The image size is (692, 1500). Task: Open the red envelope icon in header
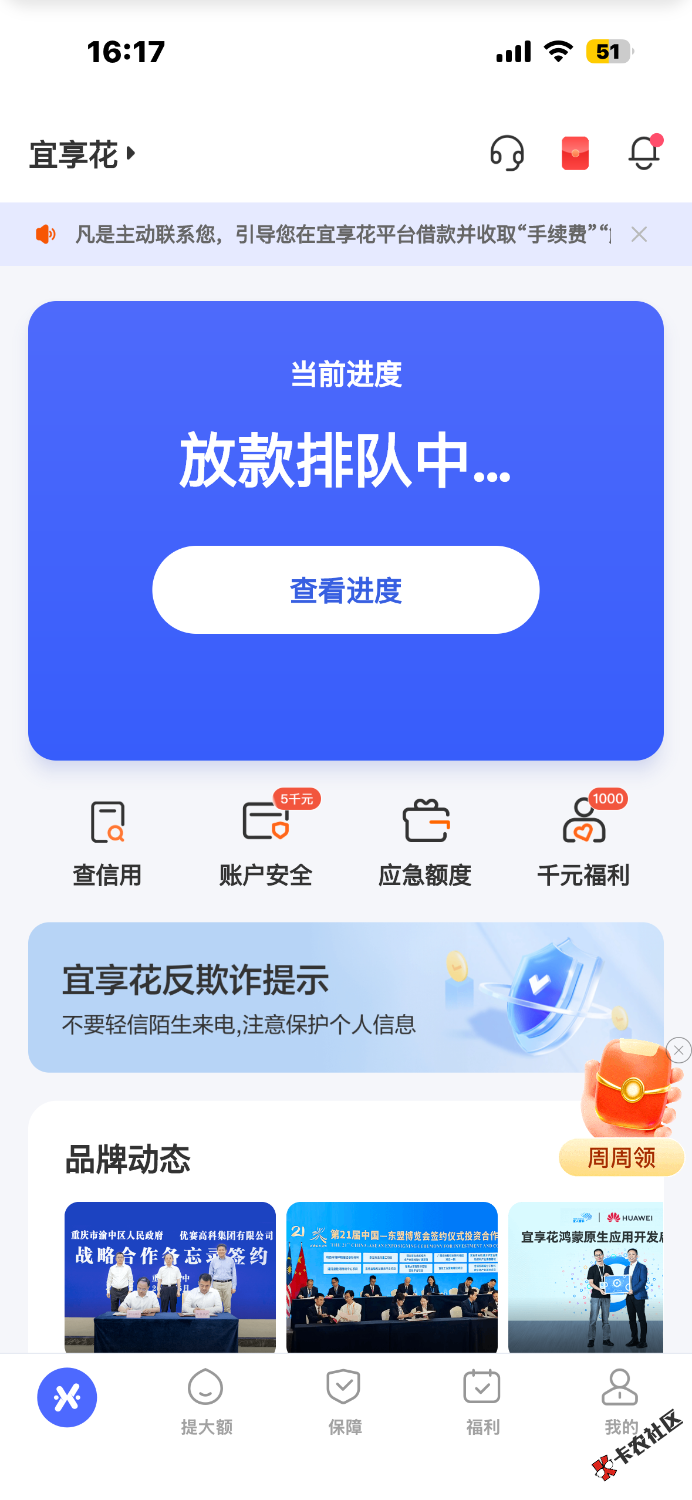(x=575, y=154)
